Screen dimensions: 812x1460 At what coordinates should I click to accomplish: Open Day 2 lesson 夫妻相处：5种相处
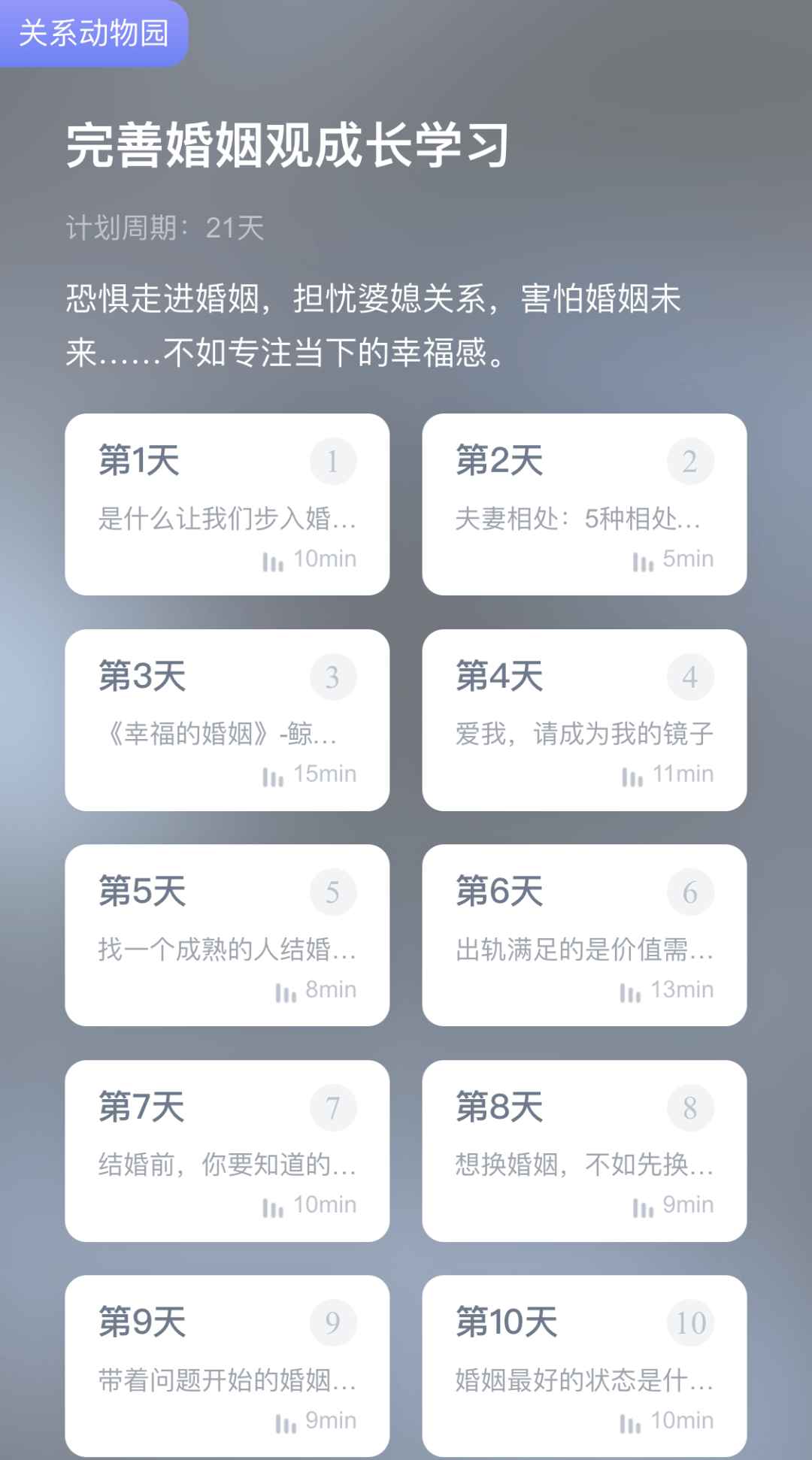pyautogui.click(x=585, y=519)
